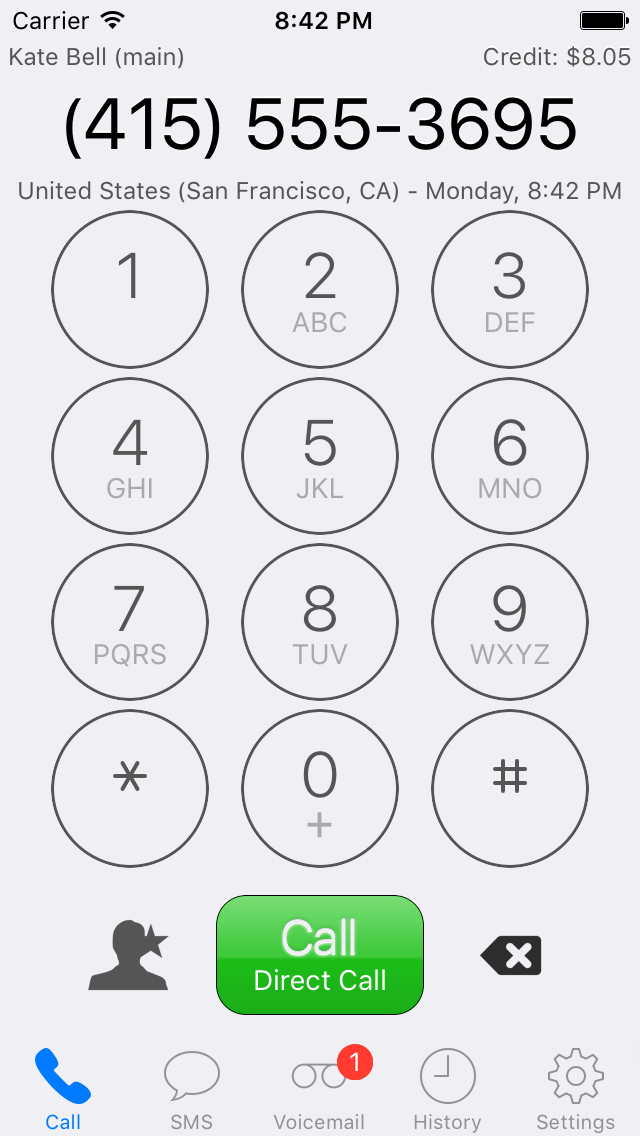The height and width of the screenshot is (1136, 640).
Task: Dial digit 1 on the keypad
Action: coord(130,290)
